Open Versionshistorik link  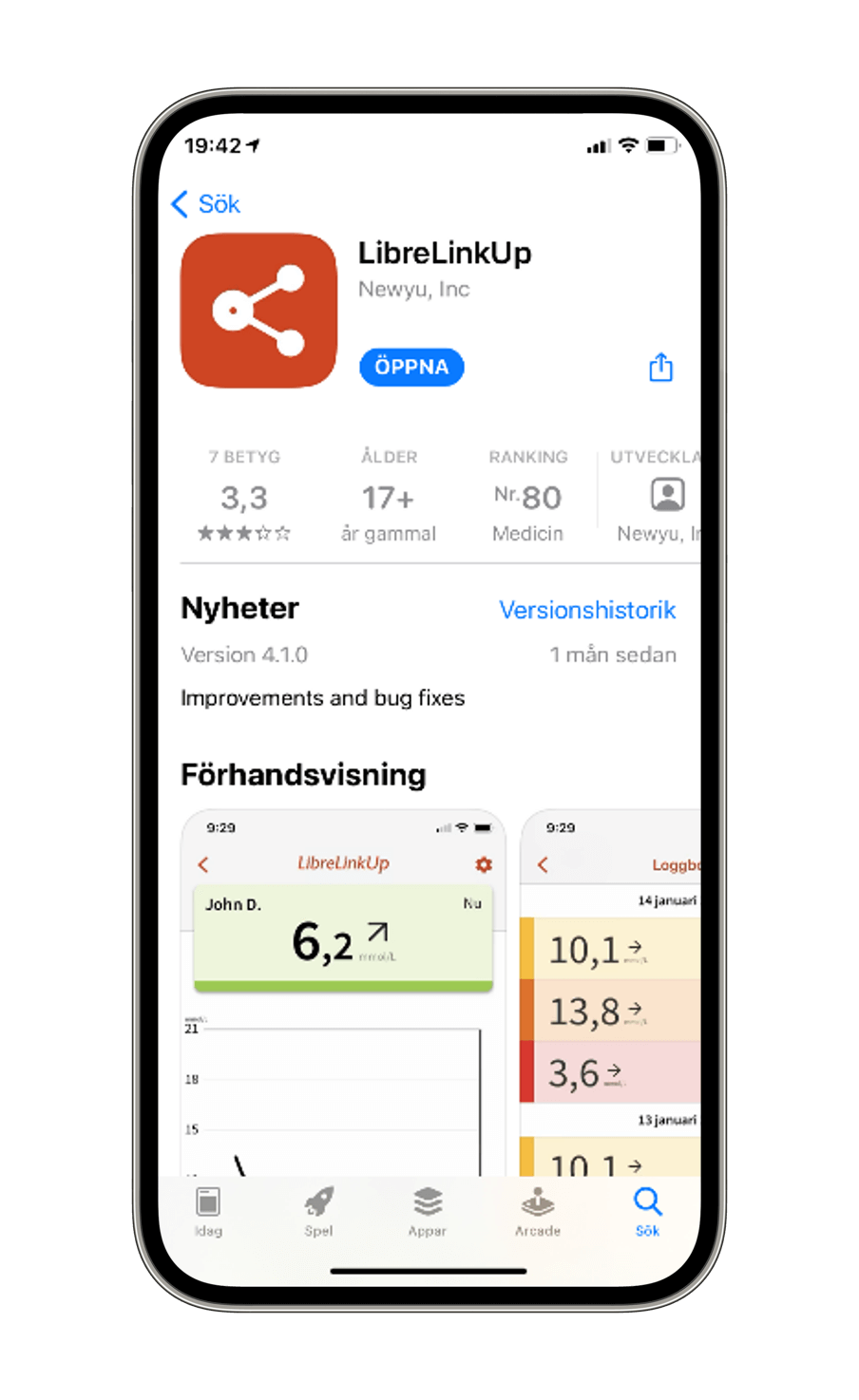pyautogui.click(x=586, y=610)
